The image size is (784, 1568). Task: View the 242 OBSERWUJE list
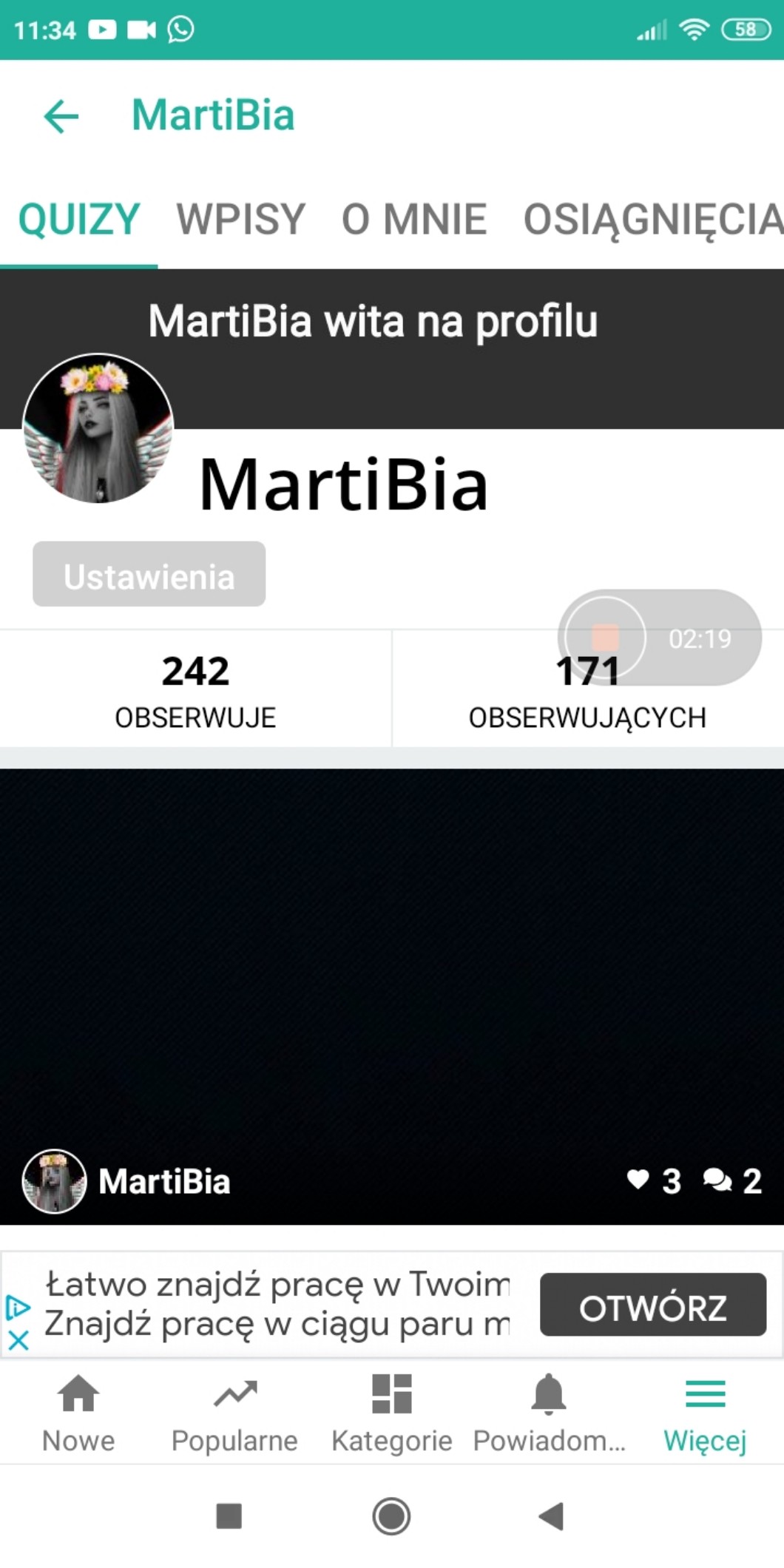pos(195,689)
